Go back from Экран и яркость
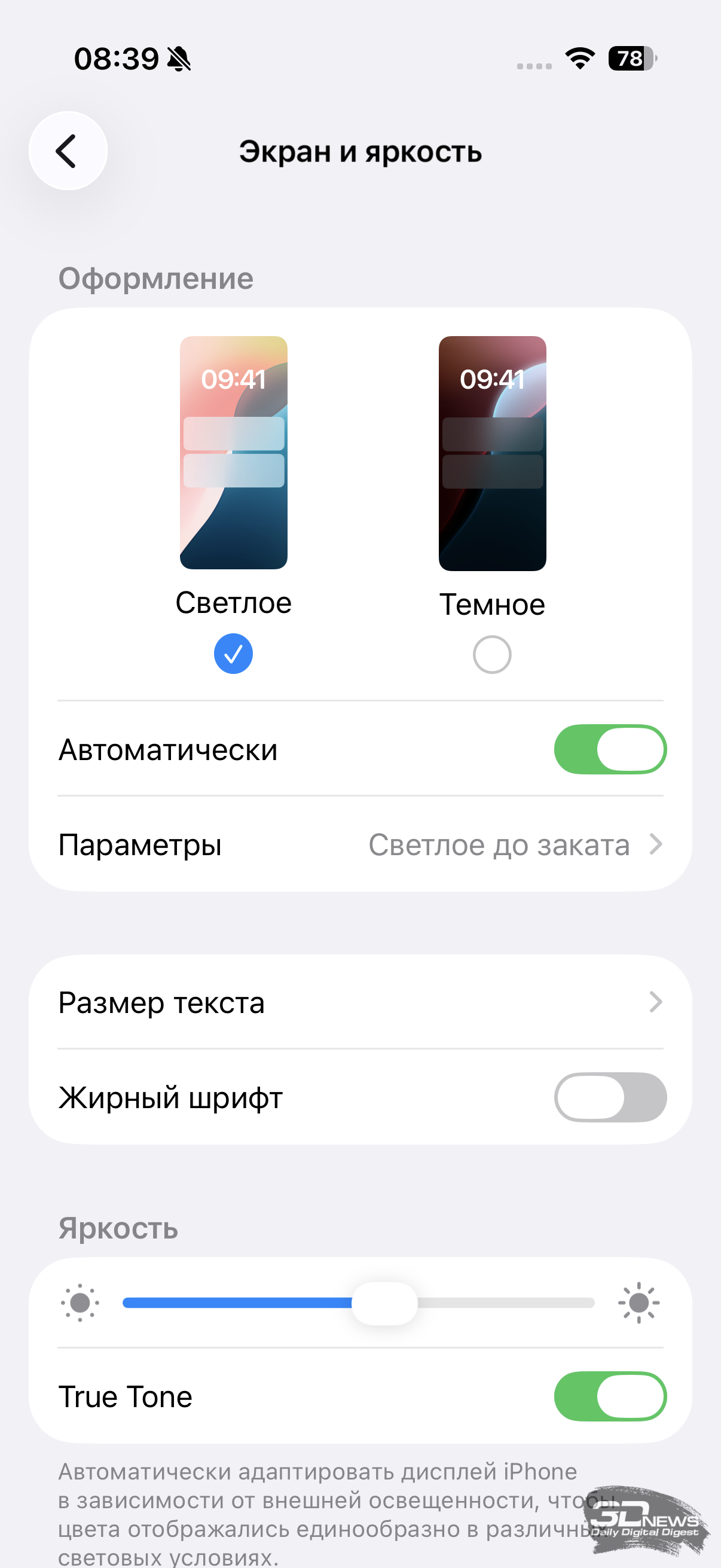 (x=68, y=151)
